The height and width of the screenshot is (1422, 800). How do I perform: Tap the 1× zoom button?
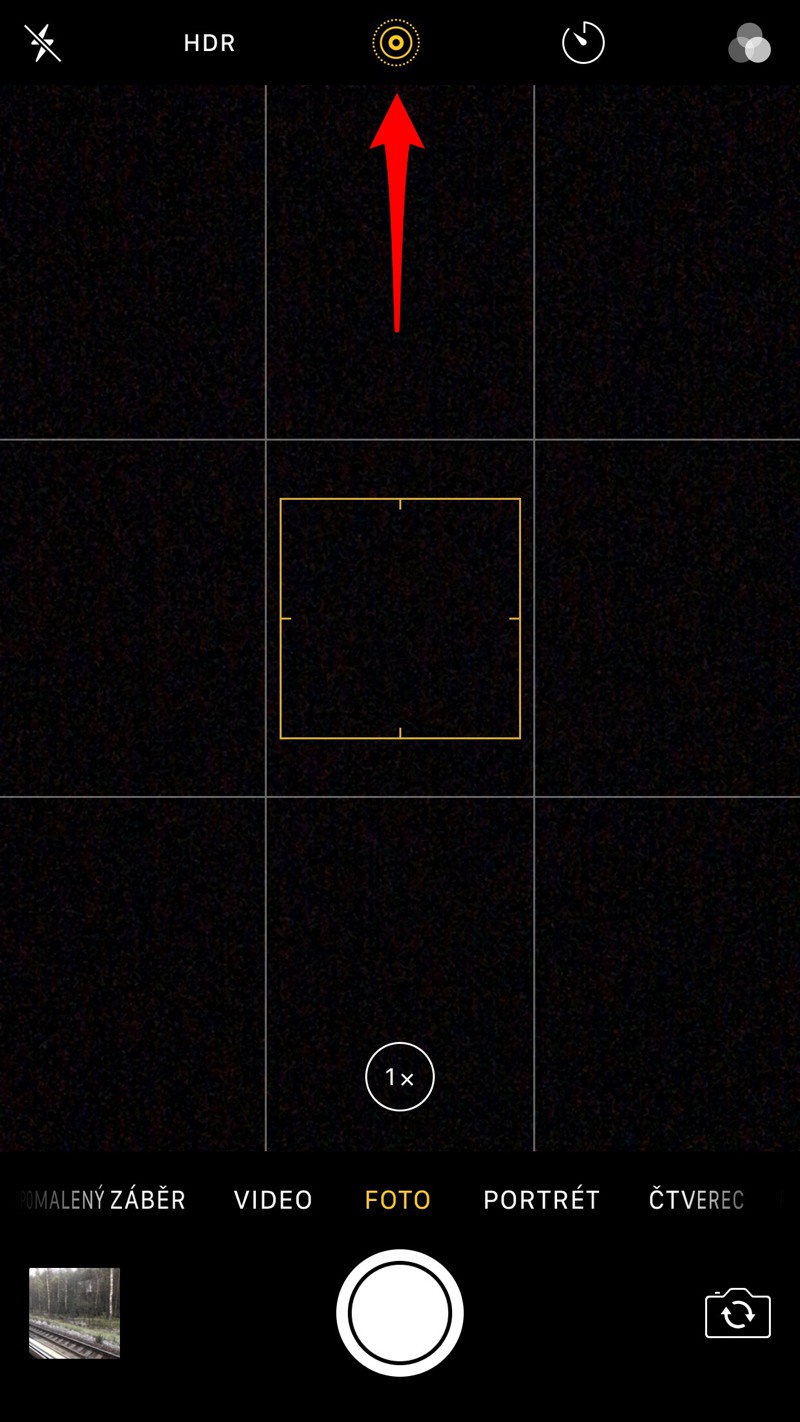click(400, 1077)
